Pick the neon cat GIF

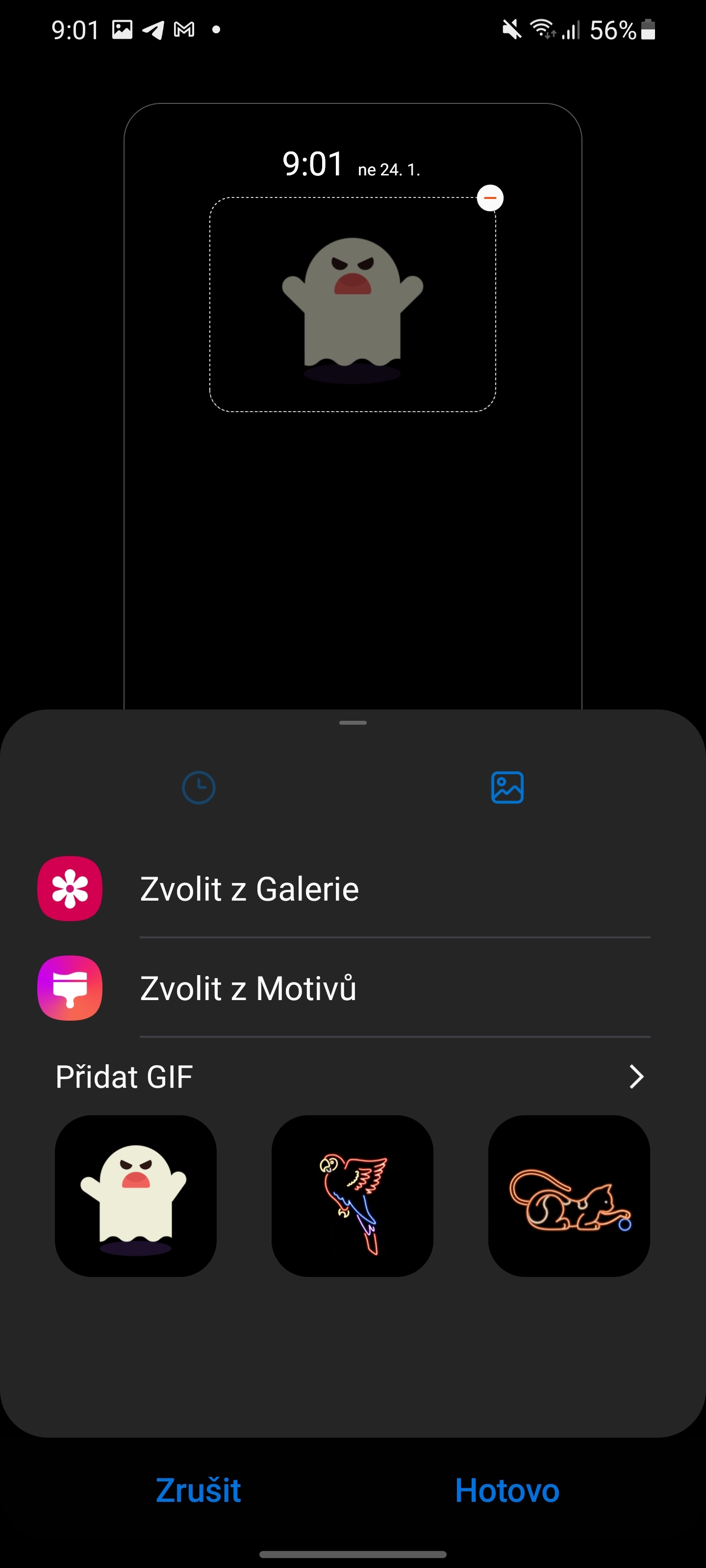click(569, 1196)
